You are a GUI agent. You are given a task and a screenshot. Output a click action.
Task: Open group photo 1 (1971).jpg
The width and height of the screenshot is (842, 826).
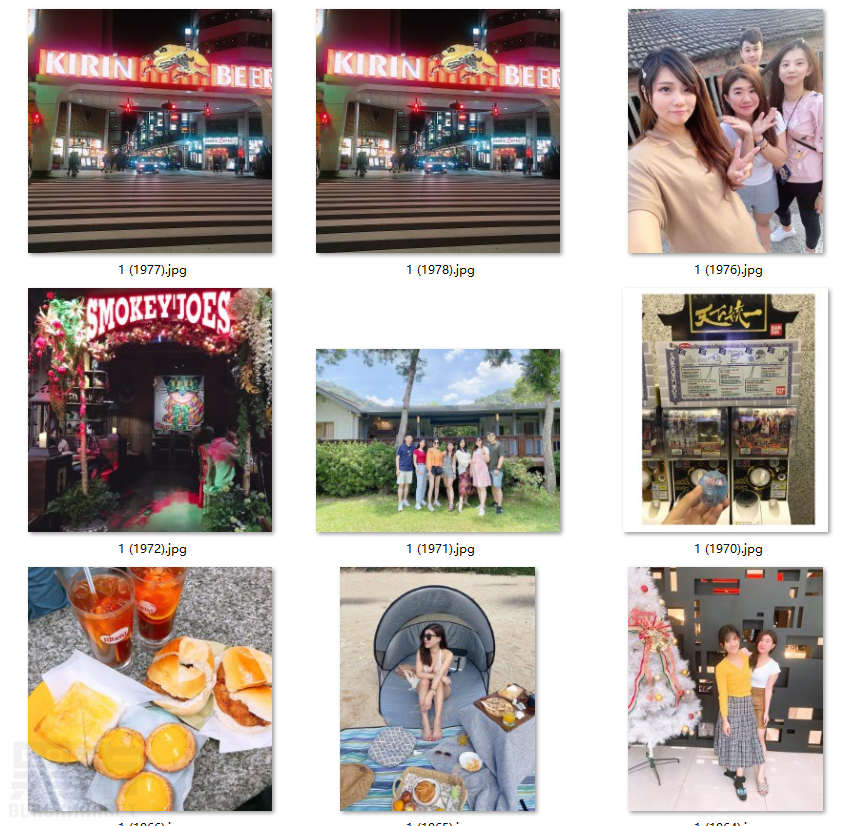[x=438, y=440]
